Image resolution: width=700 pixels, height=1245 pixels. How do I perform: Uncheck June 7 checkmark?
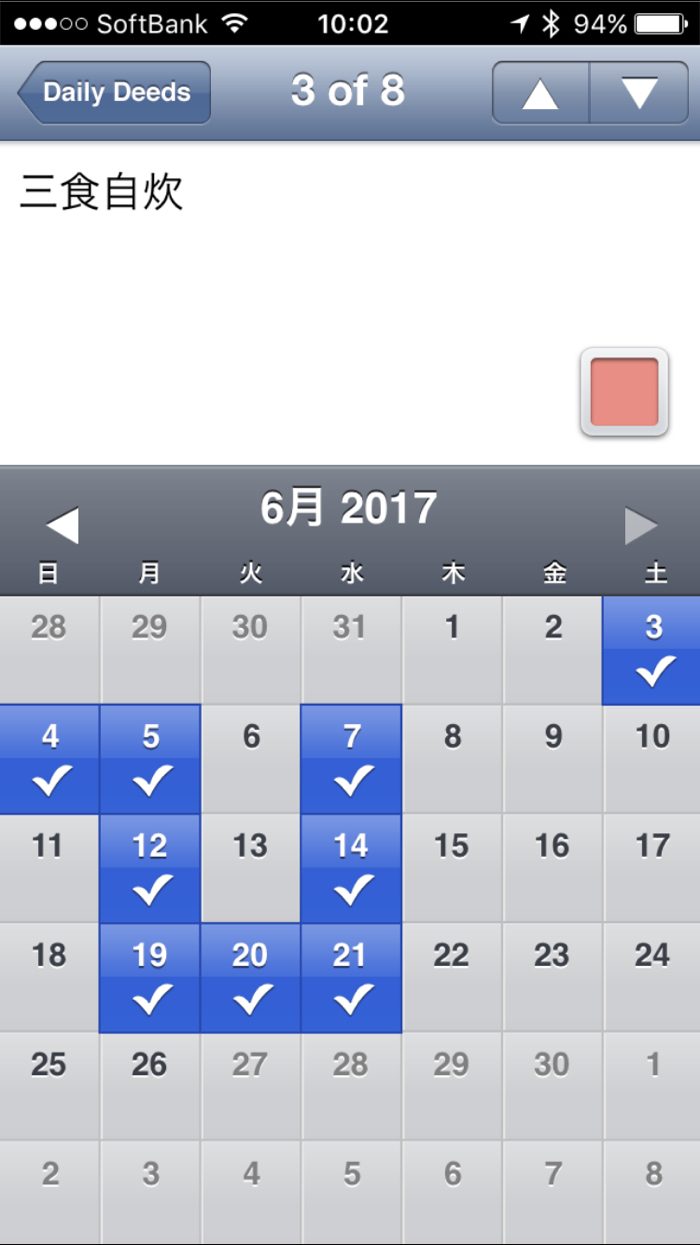click(x=352, y=758)
